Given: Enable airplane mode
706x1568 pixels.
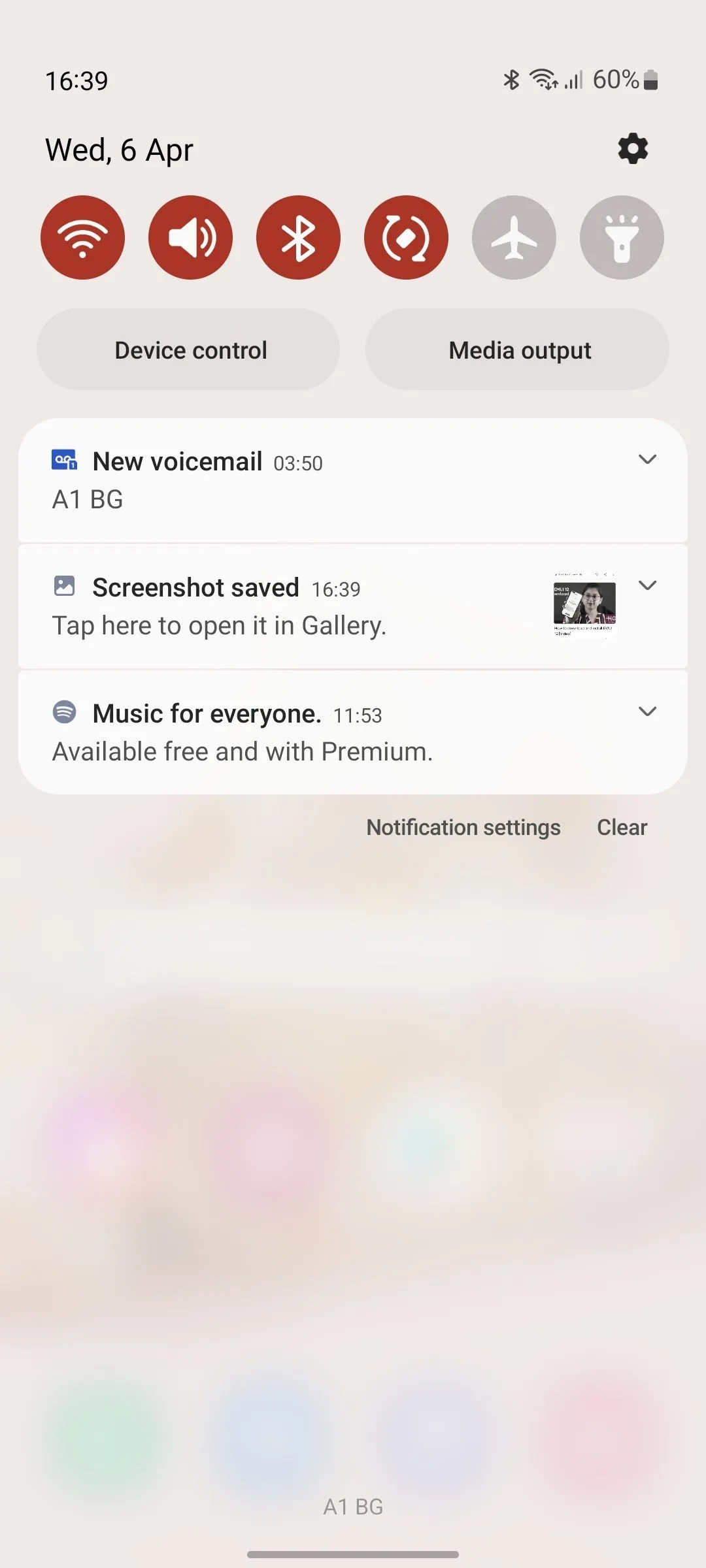Looking at the screenshot, I should 514,237.
